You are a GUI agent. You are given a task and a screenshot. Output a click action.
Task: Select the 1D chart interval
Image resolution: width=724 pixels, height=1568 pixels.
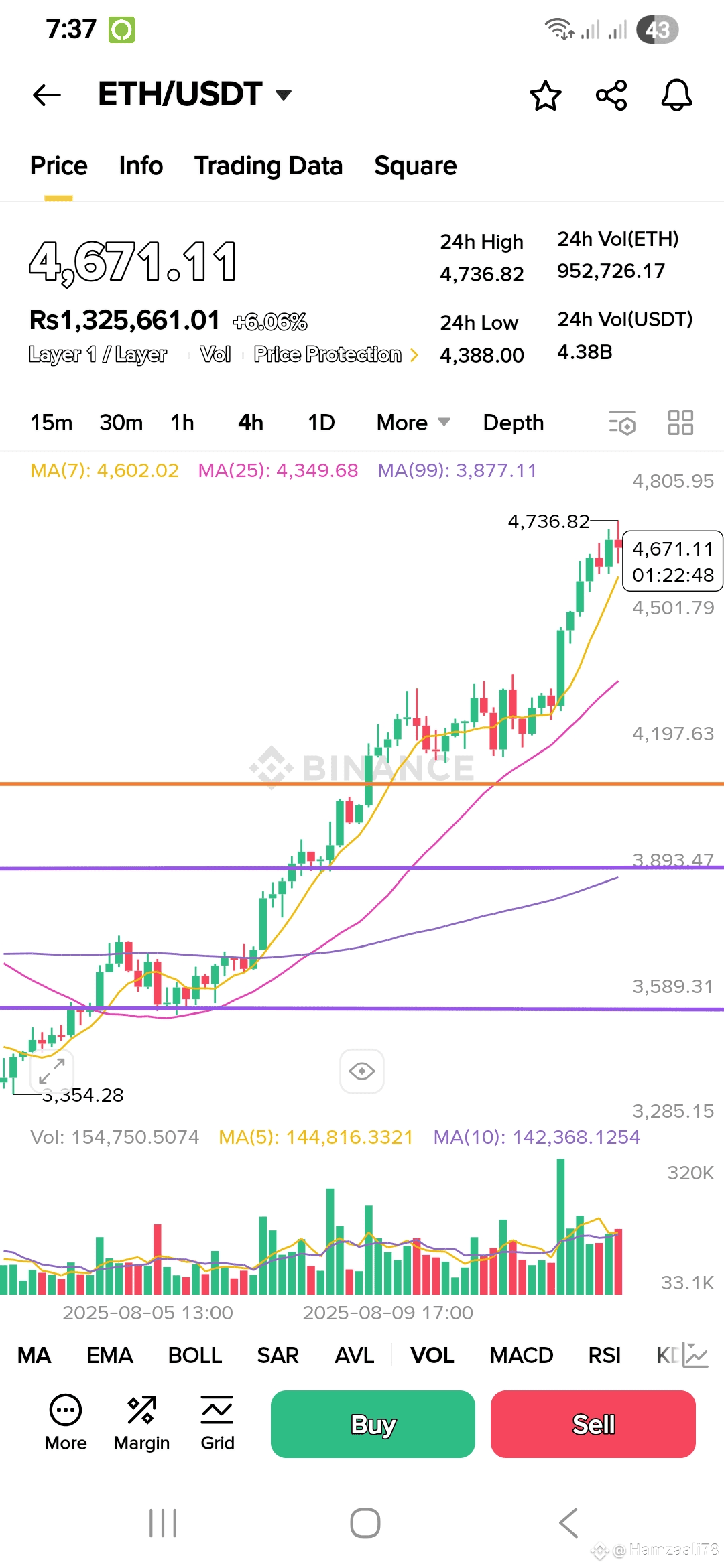pos(321,423)
